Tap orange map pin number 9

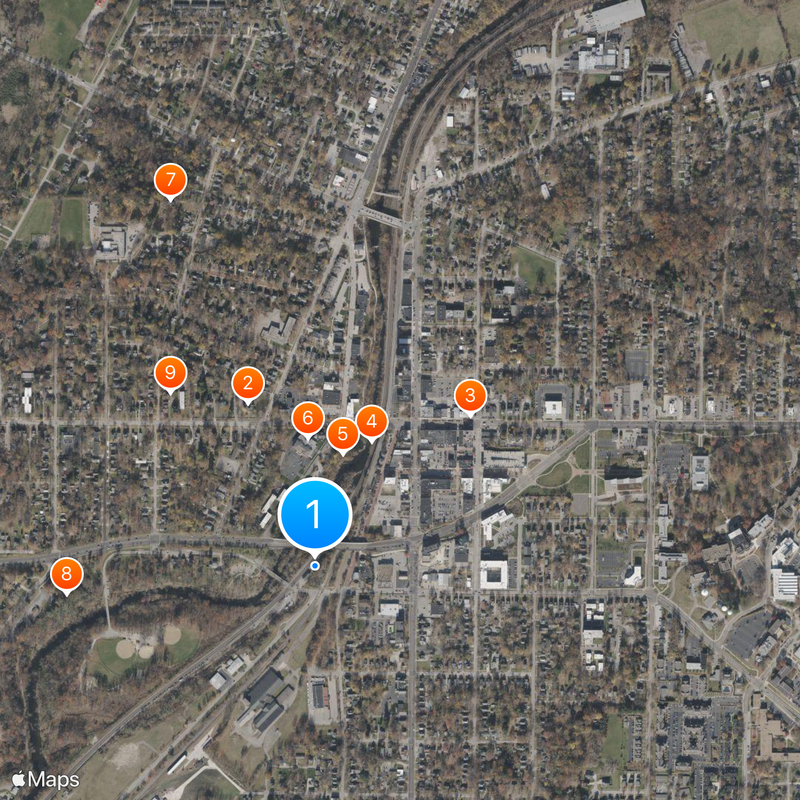(170, 373)
